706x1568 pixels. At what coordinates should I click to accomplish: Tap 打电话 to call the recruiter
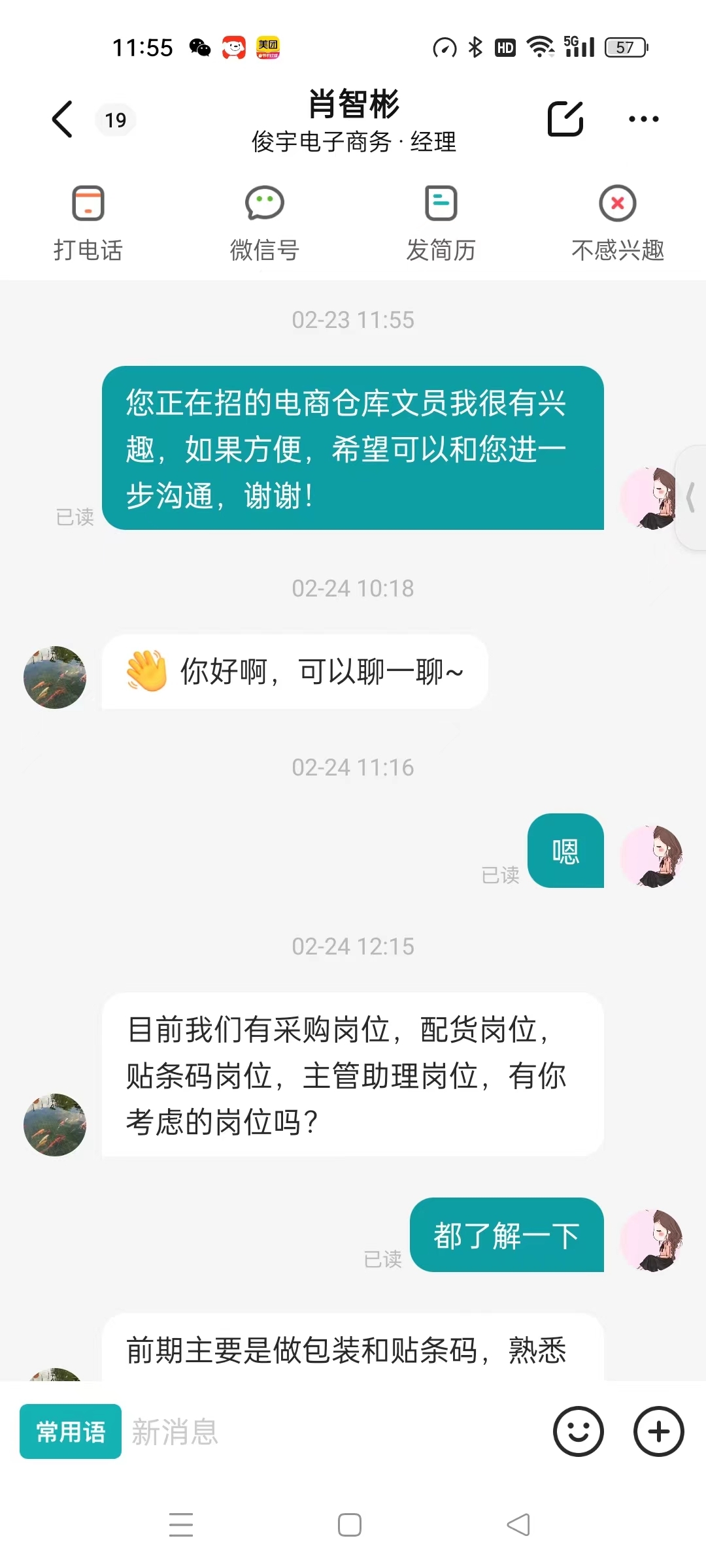(88, 223)
